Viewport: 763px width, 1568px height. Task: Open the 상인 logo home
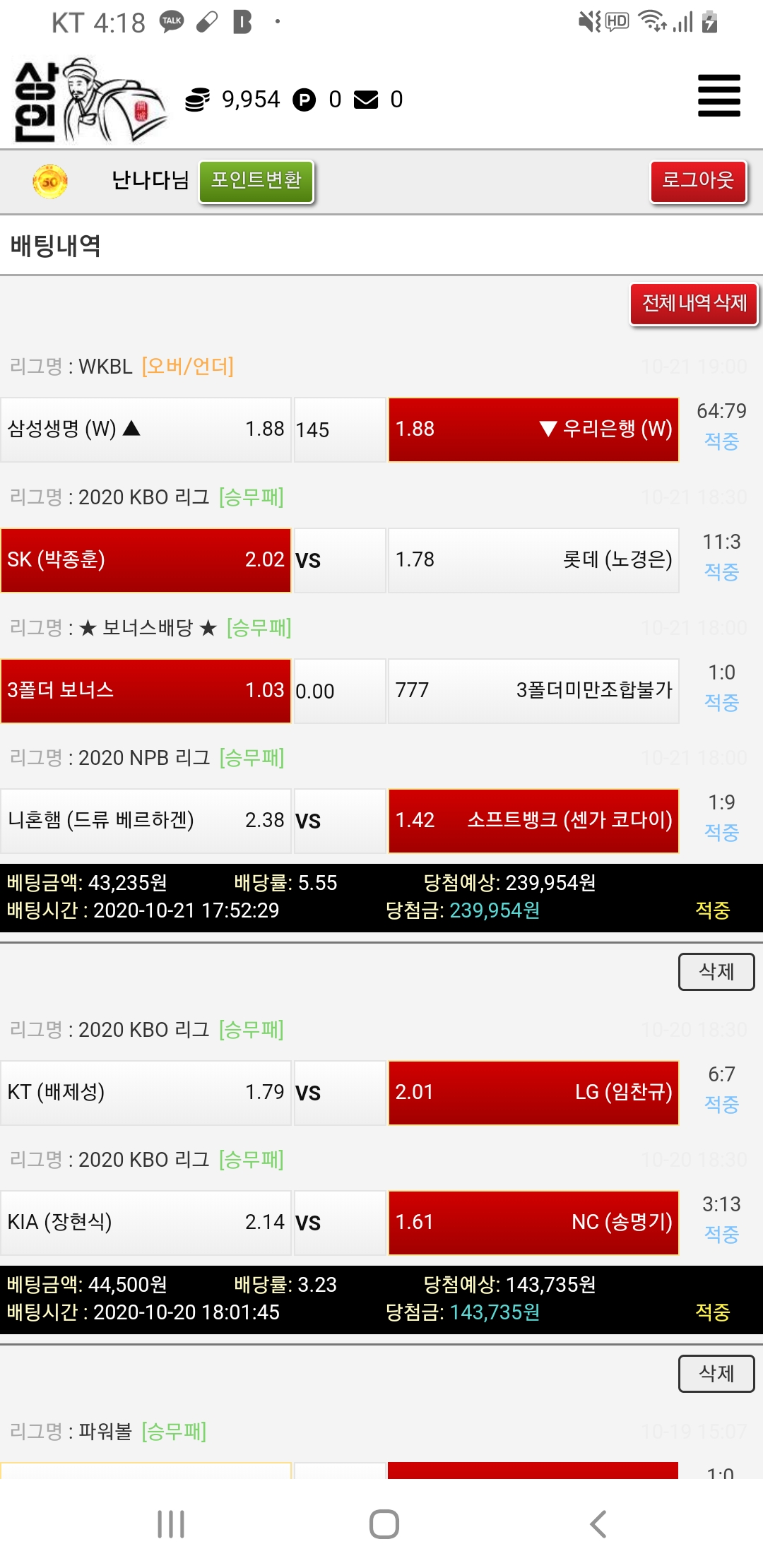pyautogui.click(x=88, y=100)
